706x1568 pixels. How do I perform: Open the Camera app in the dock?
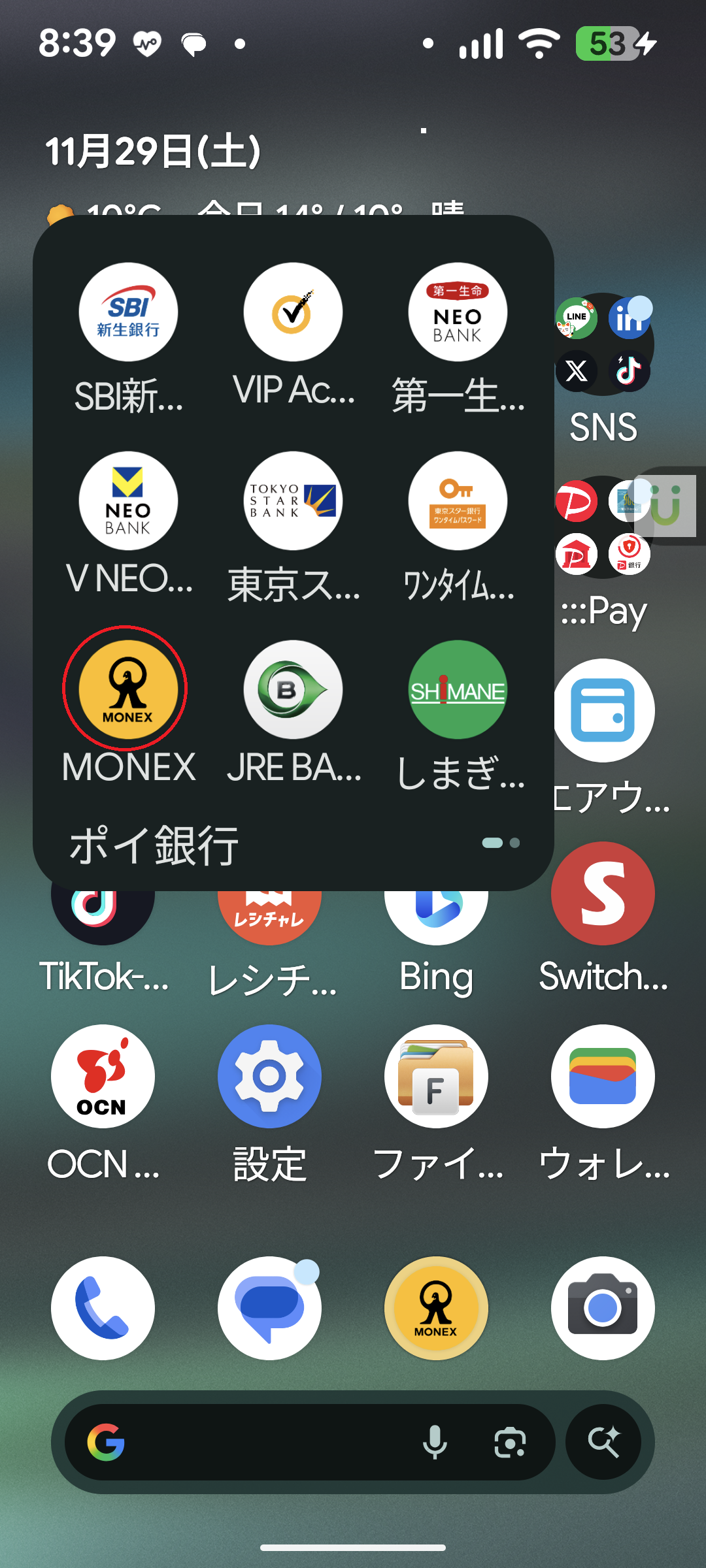[603, 1308]
